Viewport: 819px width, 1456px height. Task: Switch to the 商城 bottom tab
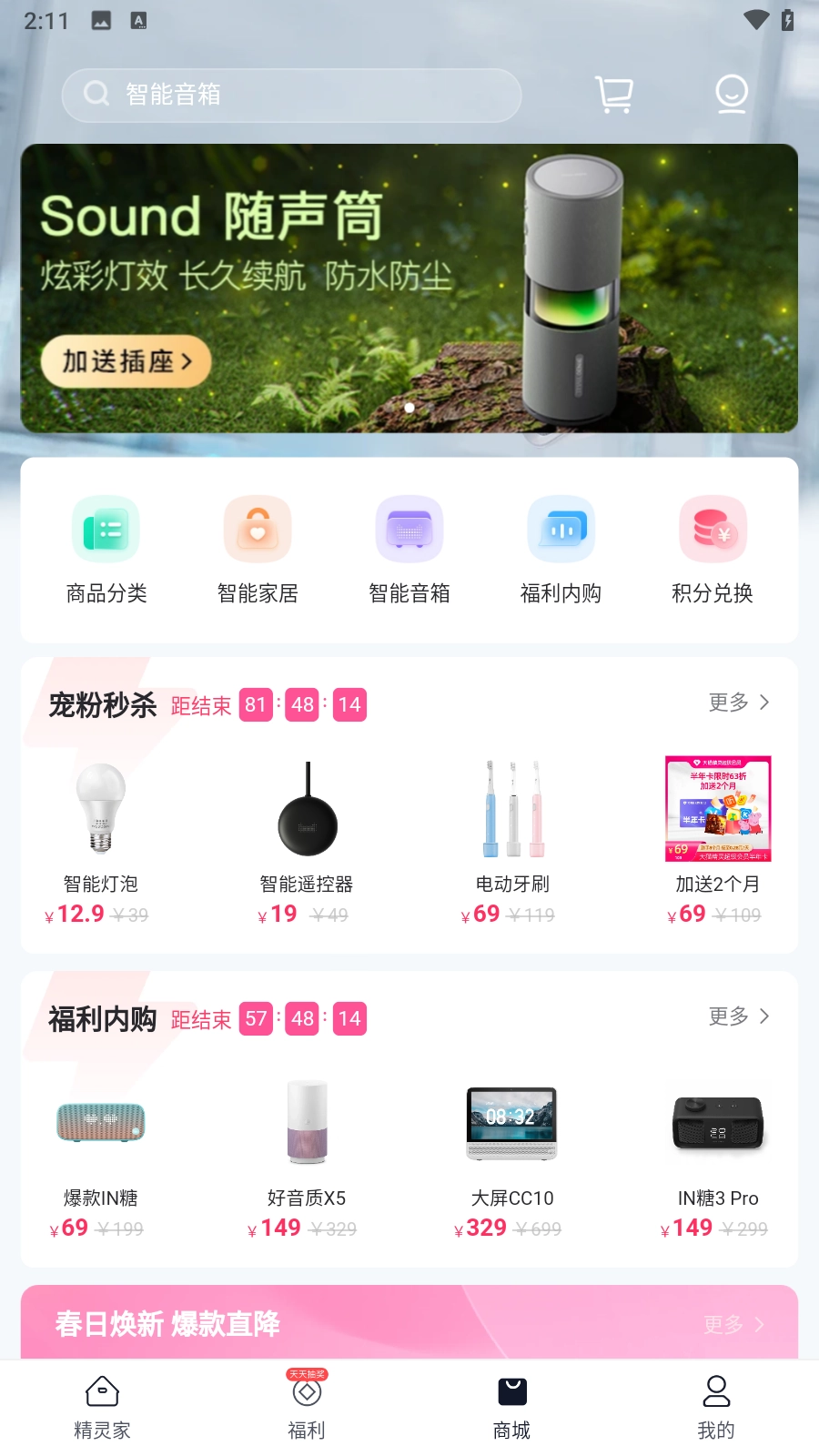click(x=511, y=1406)
